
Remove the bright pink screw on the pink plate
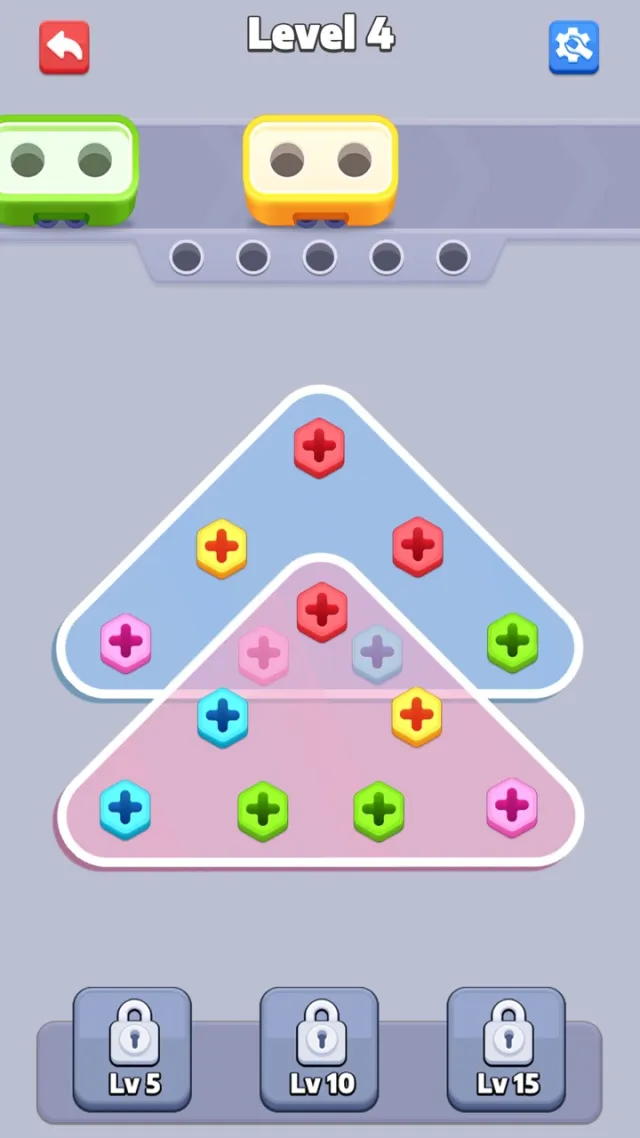coord(512,806)
